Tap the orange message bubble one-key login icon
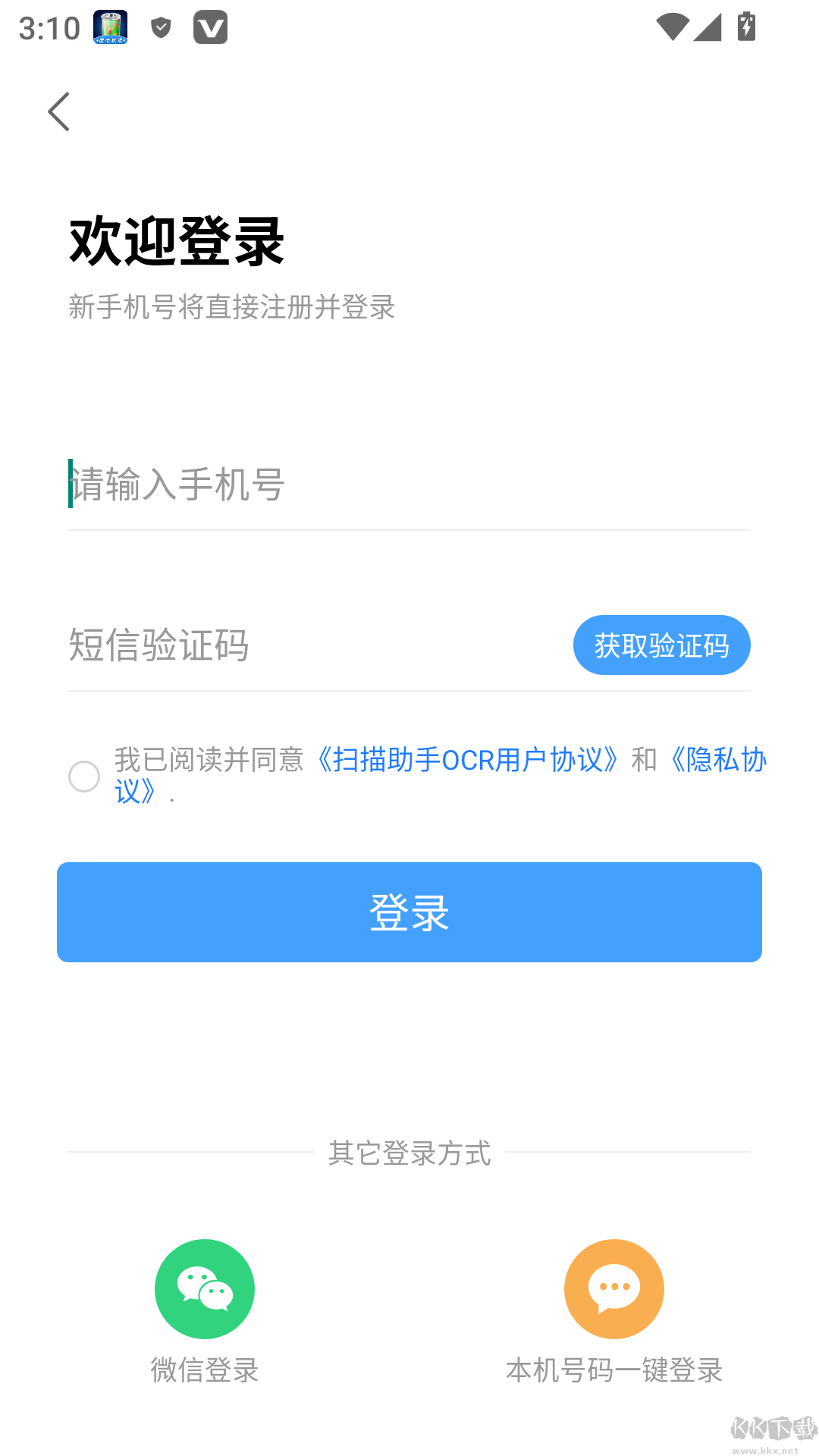Screen dimensions: 819x1456 tap(614, 1289)
